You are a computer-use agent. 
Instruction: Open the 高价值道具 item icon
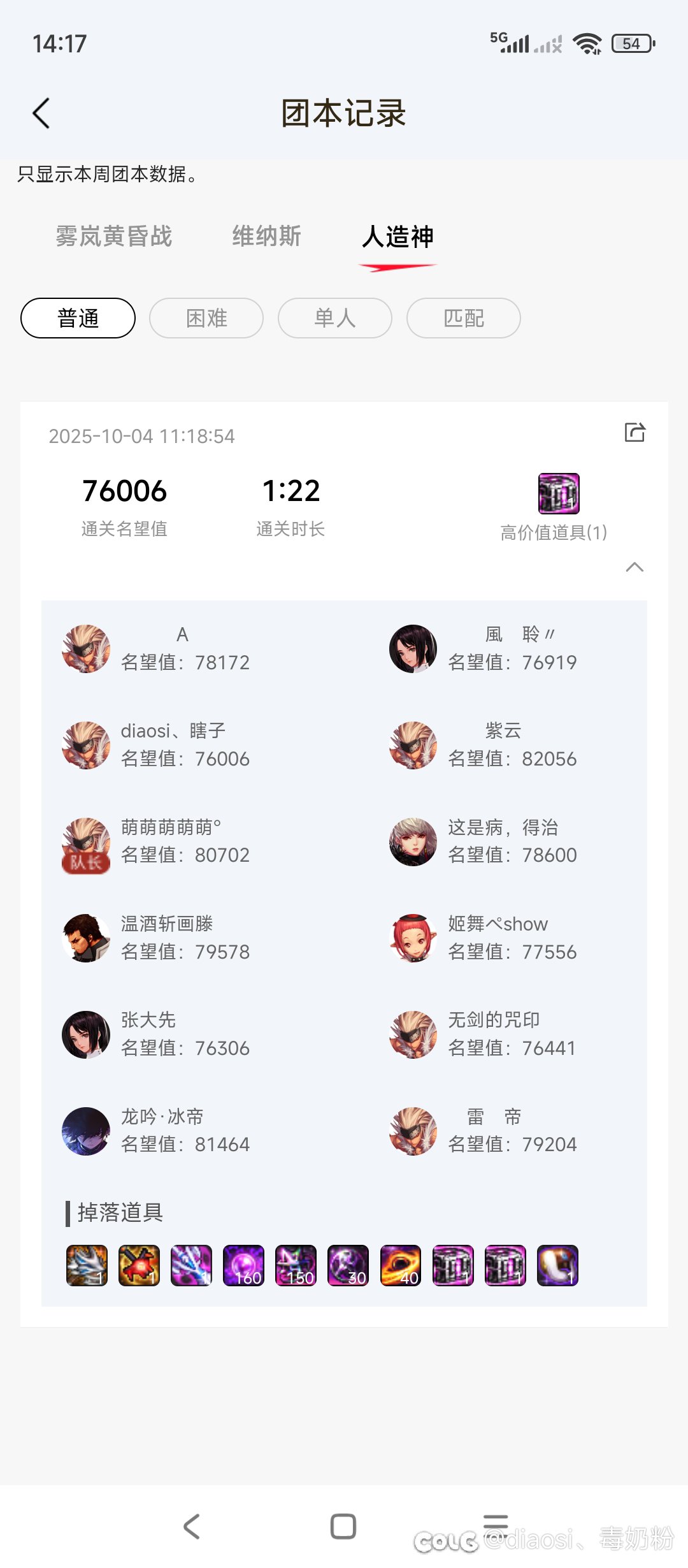pos(559,493)
